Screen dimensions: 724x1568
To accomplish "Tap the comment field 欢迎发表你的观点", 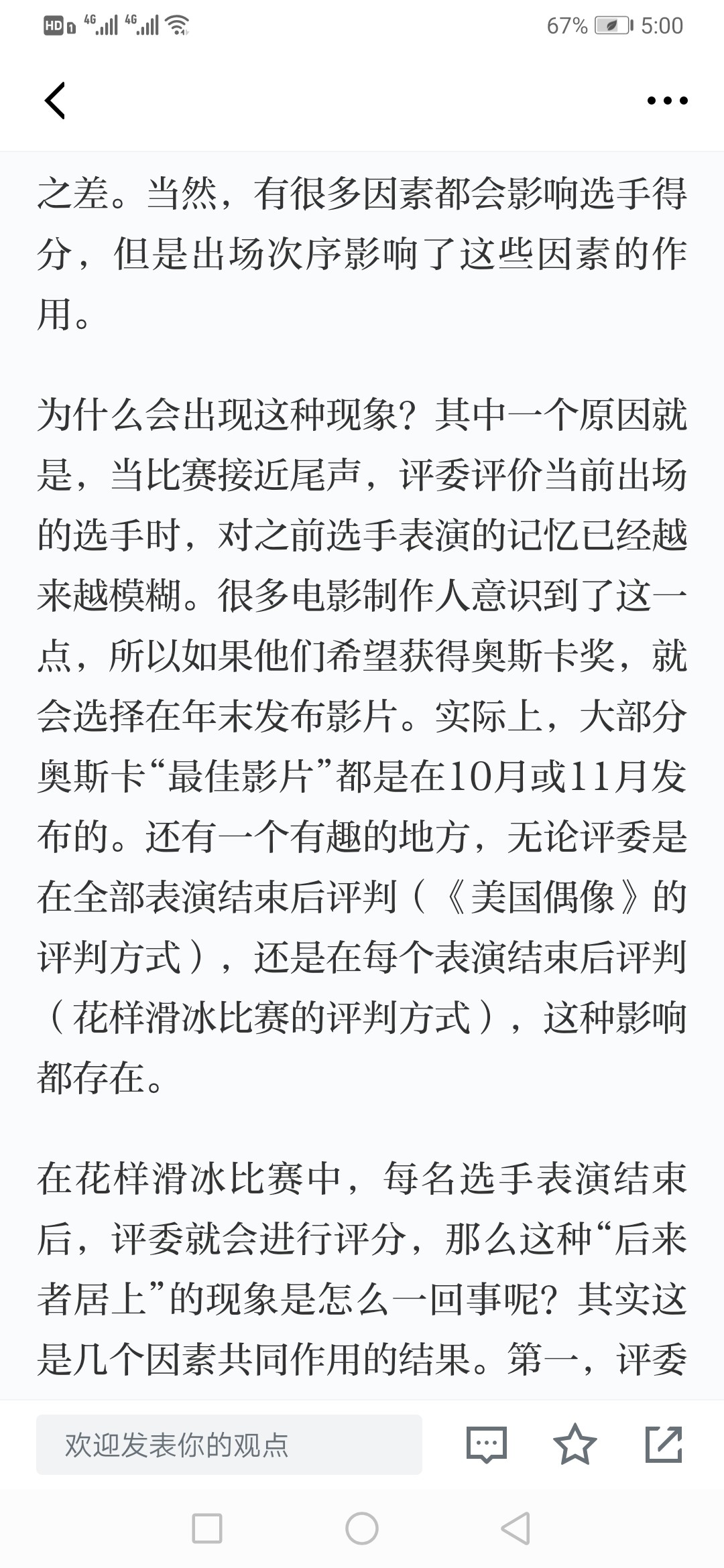I will tap(229, 1445).
